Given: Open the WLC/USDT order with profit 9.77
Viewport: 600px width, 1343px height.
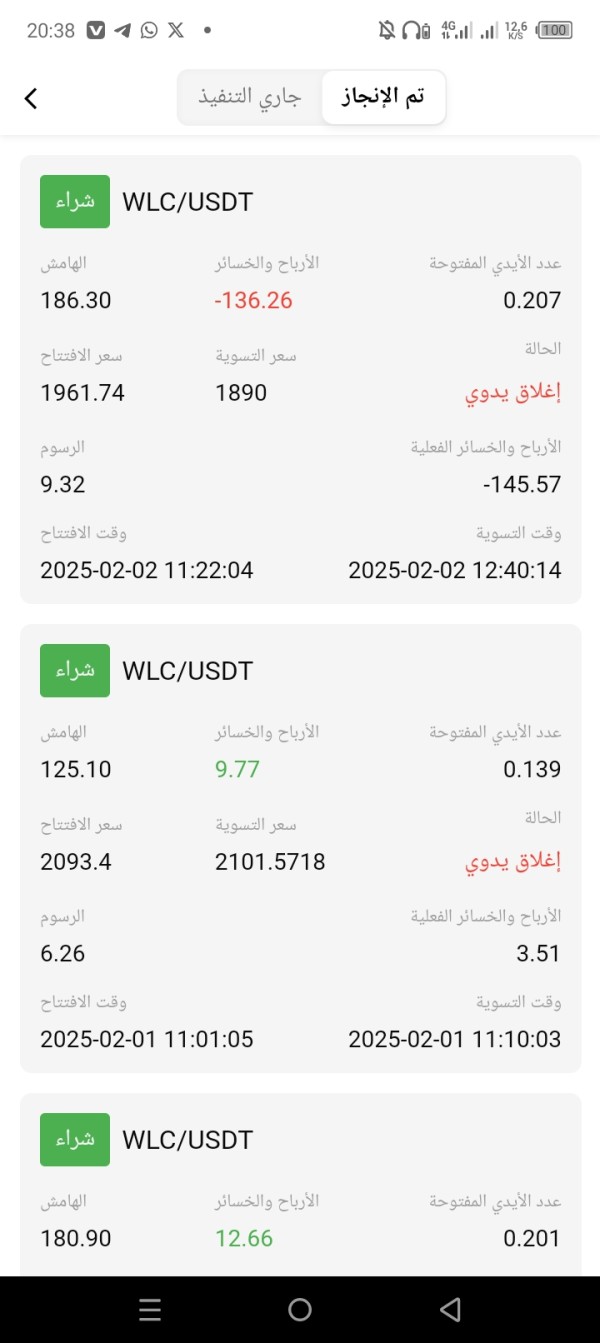Looking at the screenshot, I should click(300, 848).
